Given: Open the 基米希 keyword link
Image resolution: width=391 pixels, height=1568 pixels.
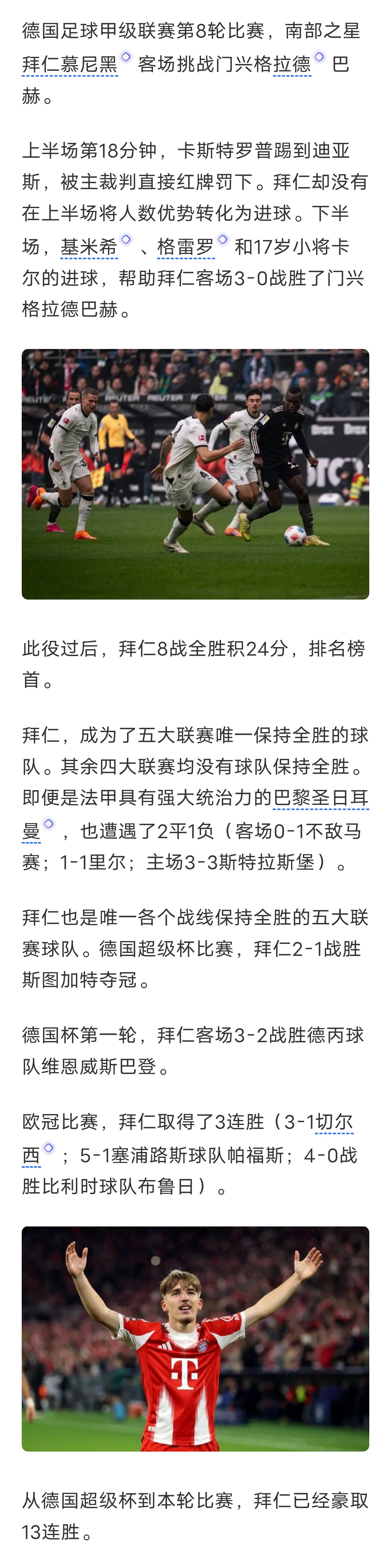Looking at the screenshot, I should click(89, 247).
